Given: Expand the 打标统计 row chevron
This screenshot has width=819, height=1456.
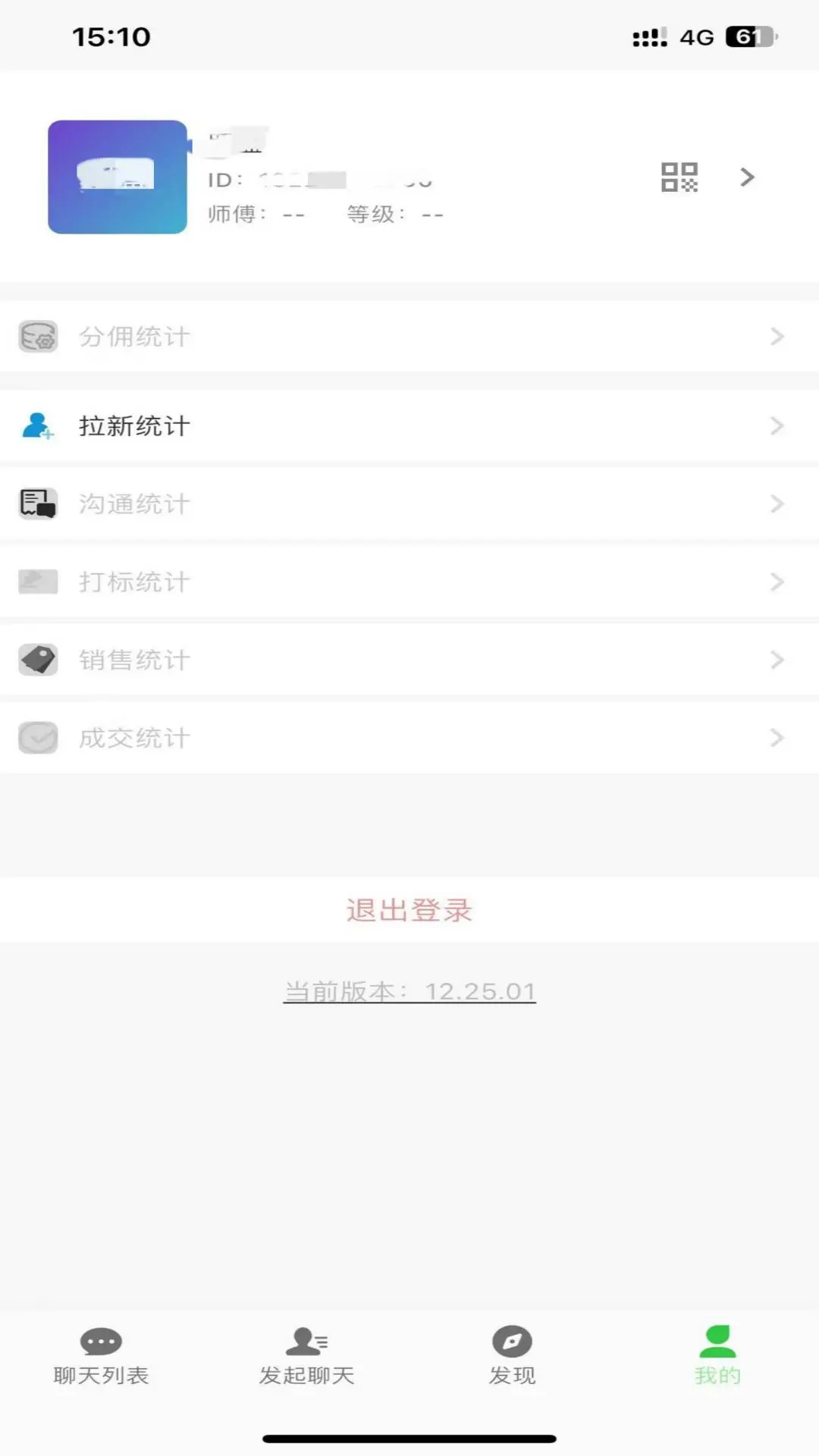Looking at the screenshot, I should point(775,581).
